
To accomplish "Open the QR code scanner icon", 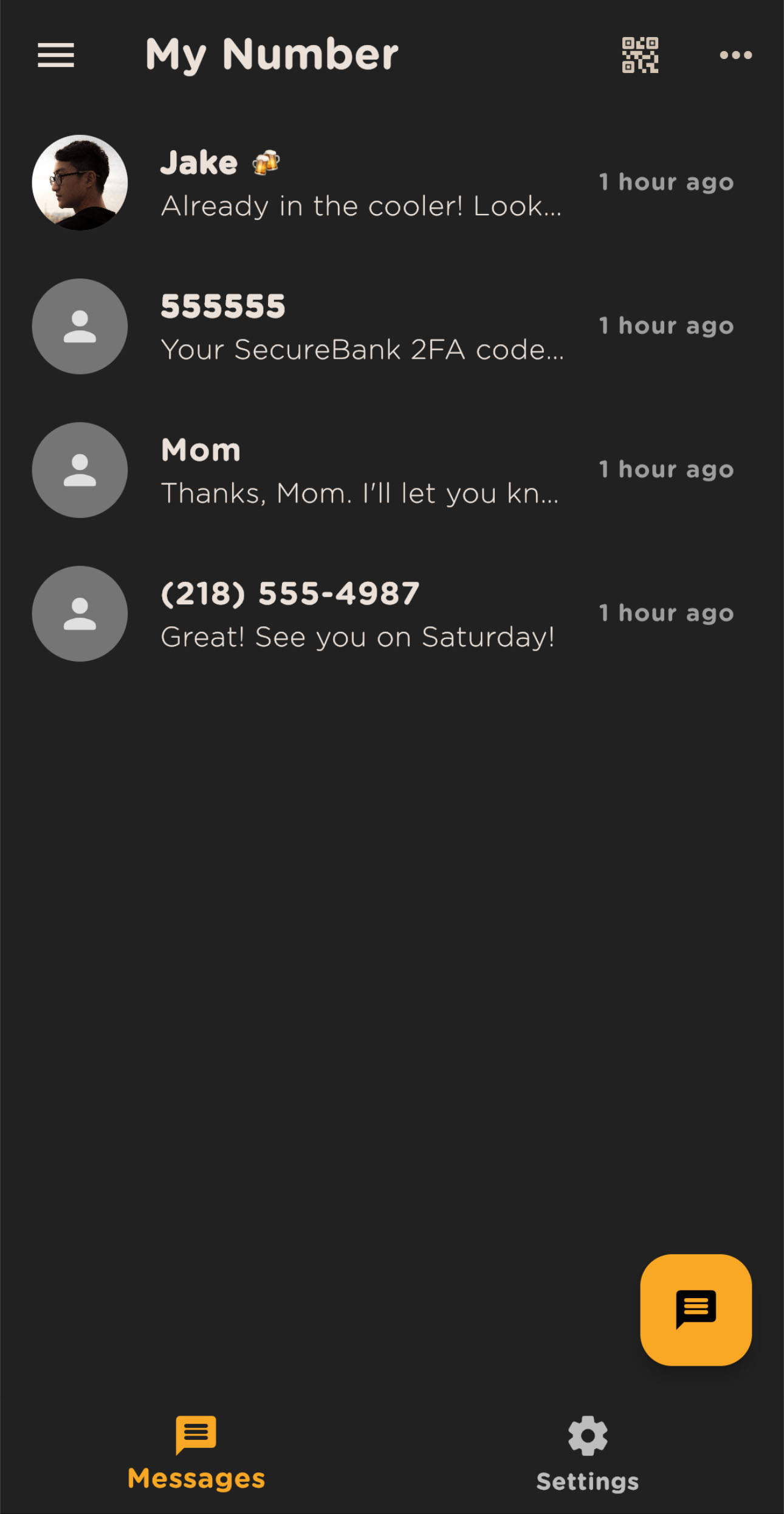I will click(639, 55).
